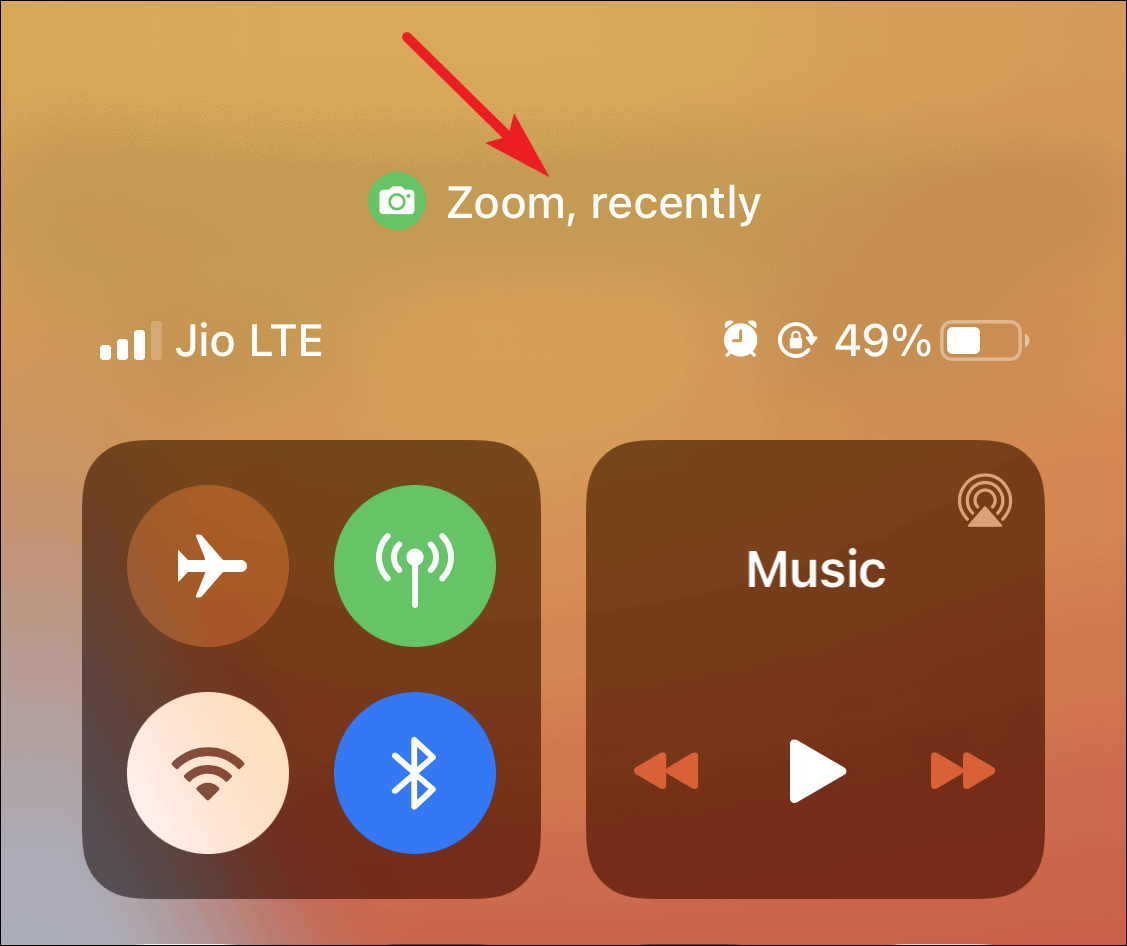Turn off cellular data
This screenshot has height=946, width=1127.
pos(415,566)
